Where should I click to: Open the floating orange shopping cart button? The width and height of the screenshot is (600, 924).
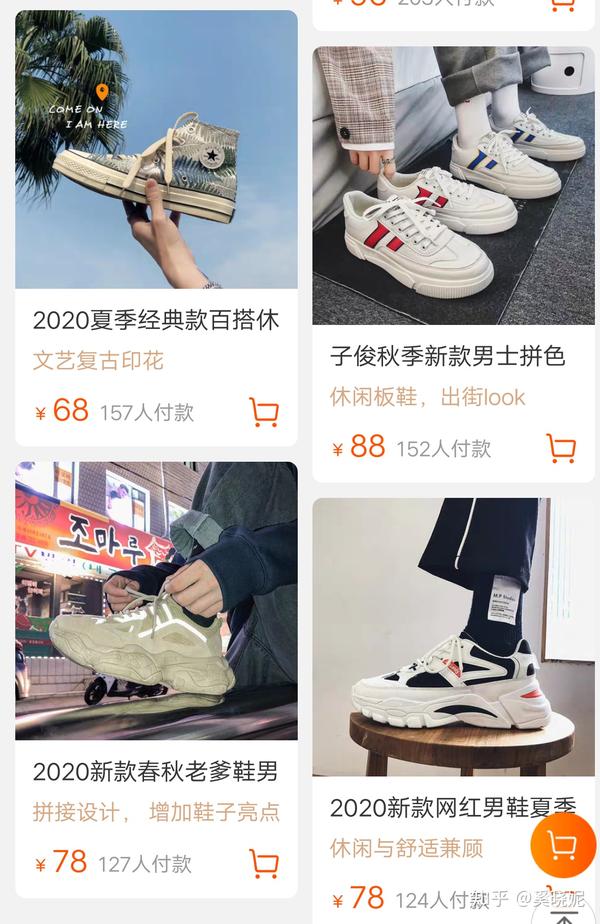(x=563, y=846)
